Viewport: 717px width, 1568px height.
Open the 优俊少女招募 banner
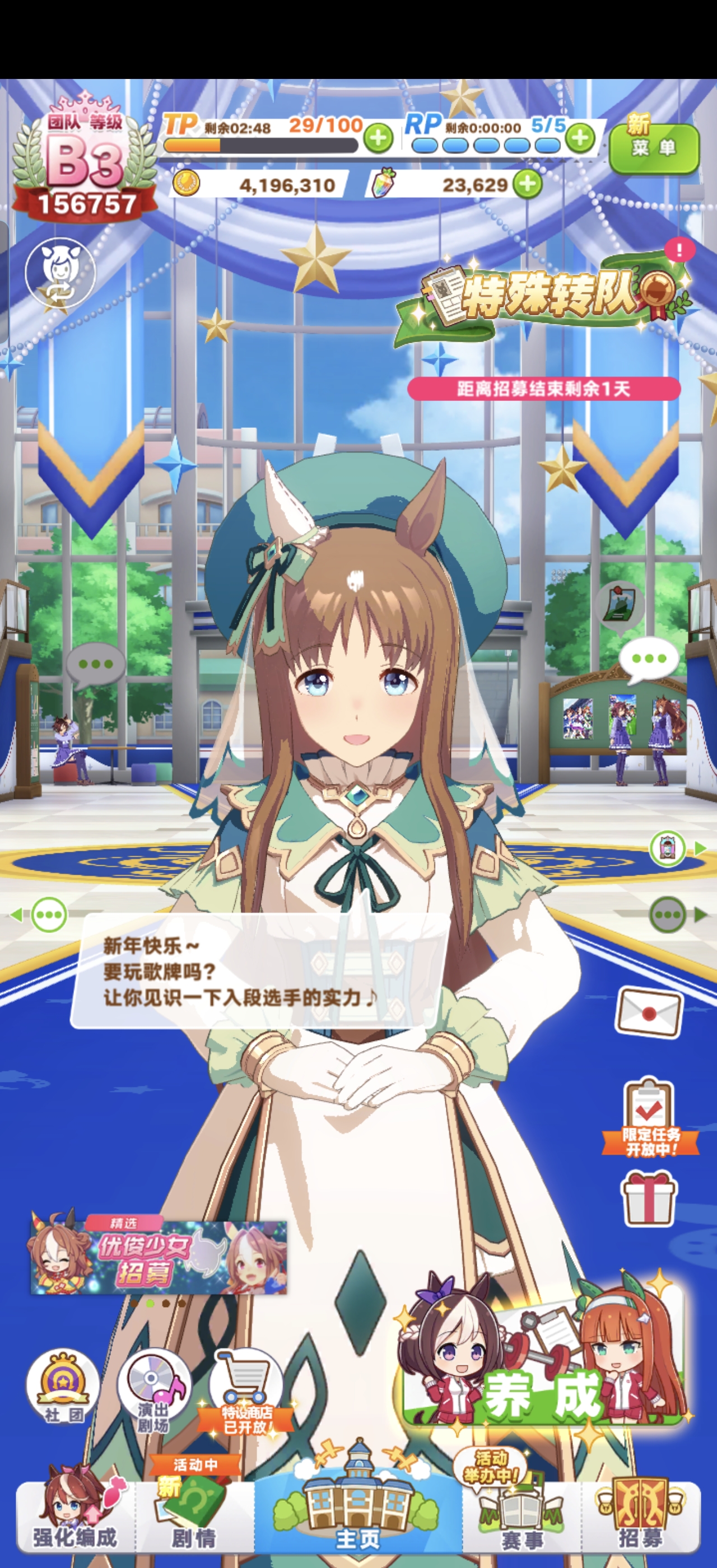159,1256
